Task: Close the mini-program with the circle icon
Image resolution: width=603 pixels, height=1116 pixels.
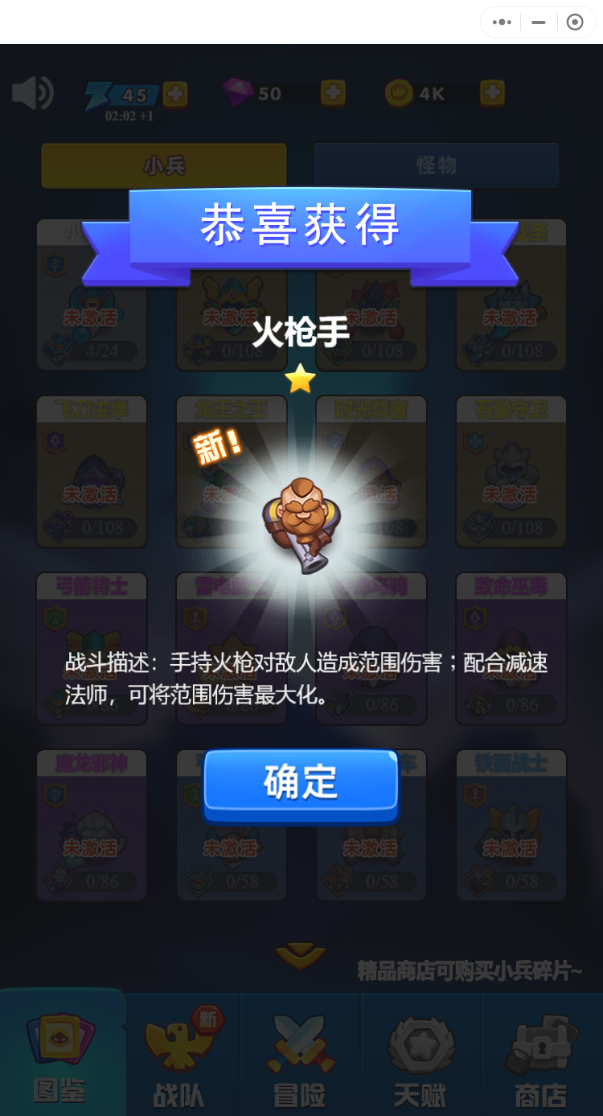Action: coord(575,22)
